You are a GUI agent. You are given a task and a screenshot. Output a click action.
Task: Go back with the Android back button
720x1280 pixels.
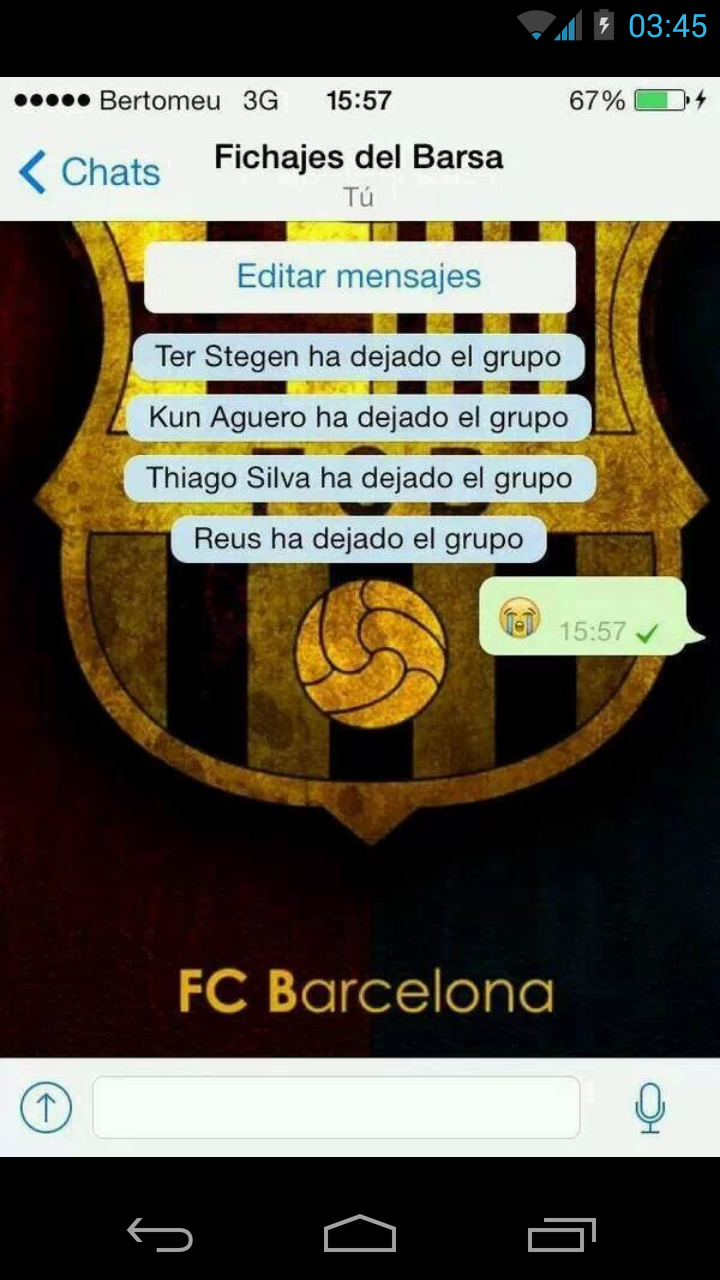(x=160, y=1236)
